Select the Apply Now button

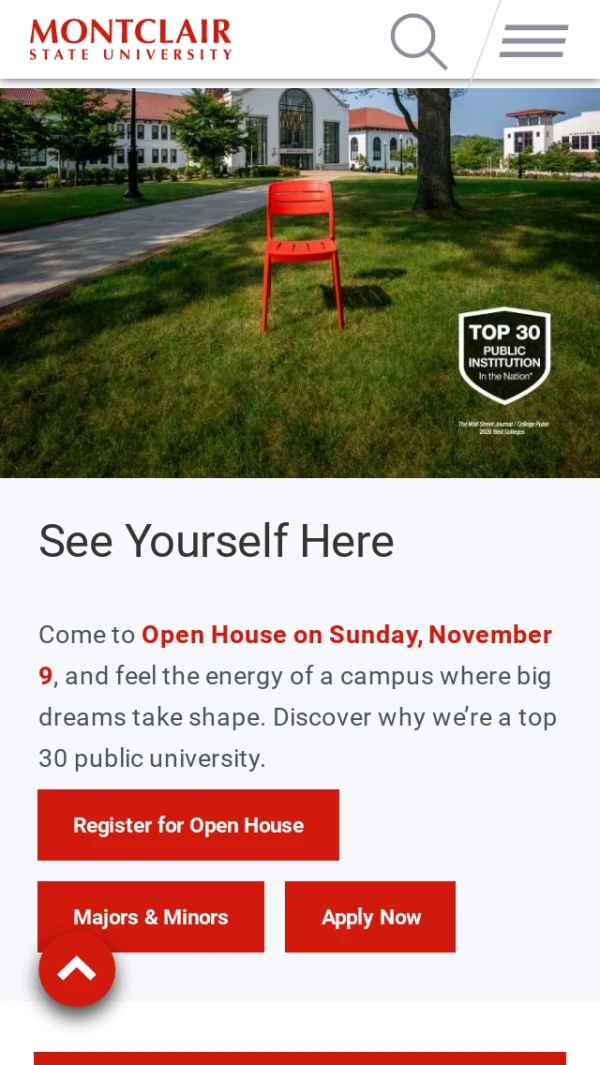pos(370,917)
